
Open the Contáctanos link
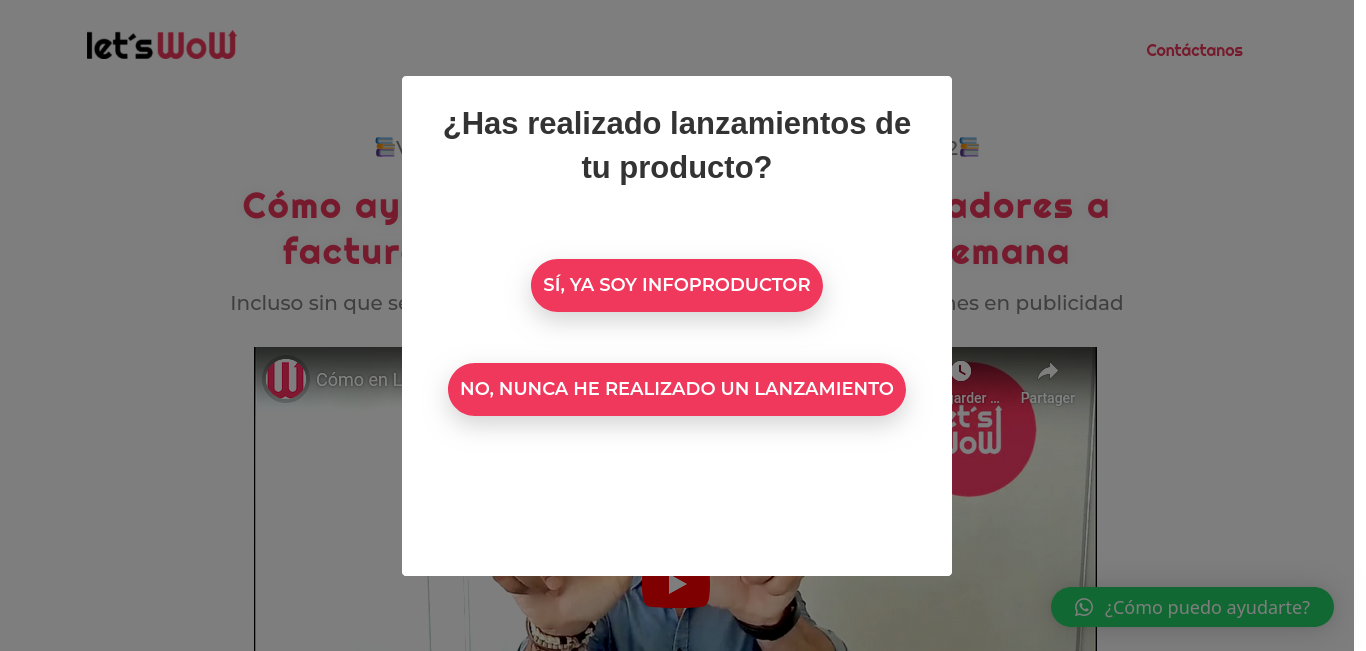tap(1194, 50)
